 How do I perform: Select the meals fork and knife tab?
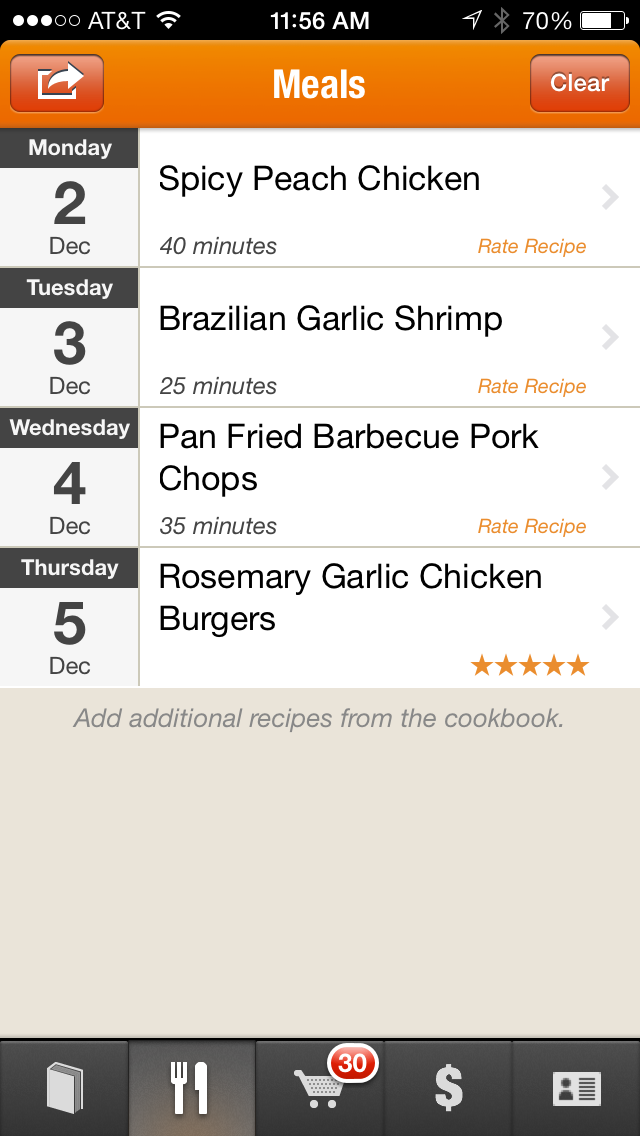click(192, 1088)
